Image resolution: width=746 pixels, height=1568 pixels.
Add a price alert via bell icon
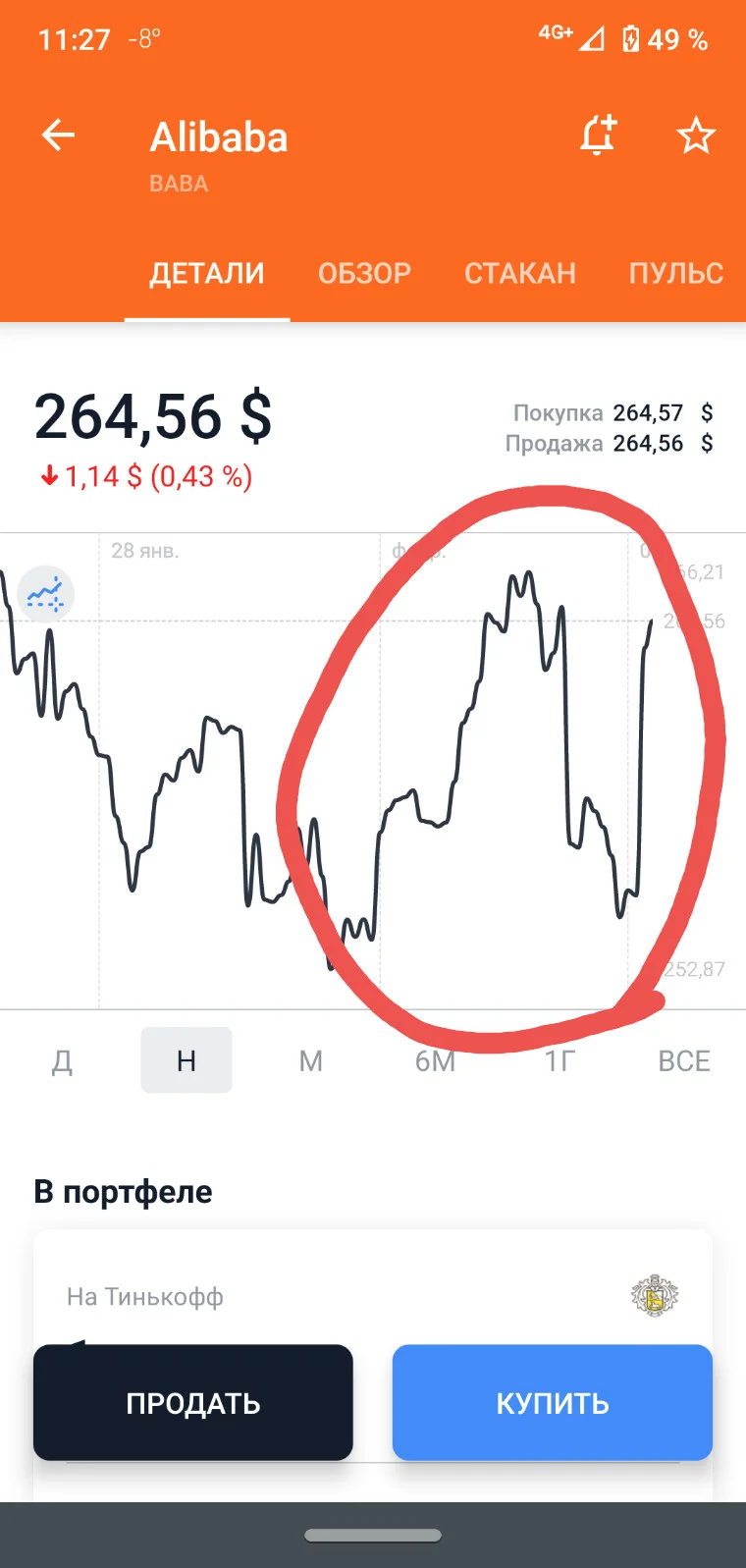pyautogui.click(x=598, y=135)
